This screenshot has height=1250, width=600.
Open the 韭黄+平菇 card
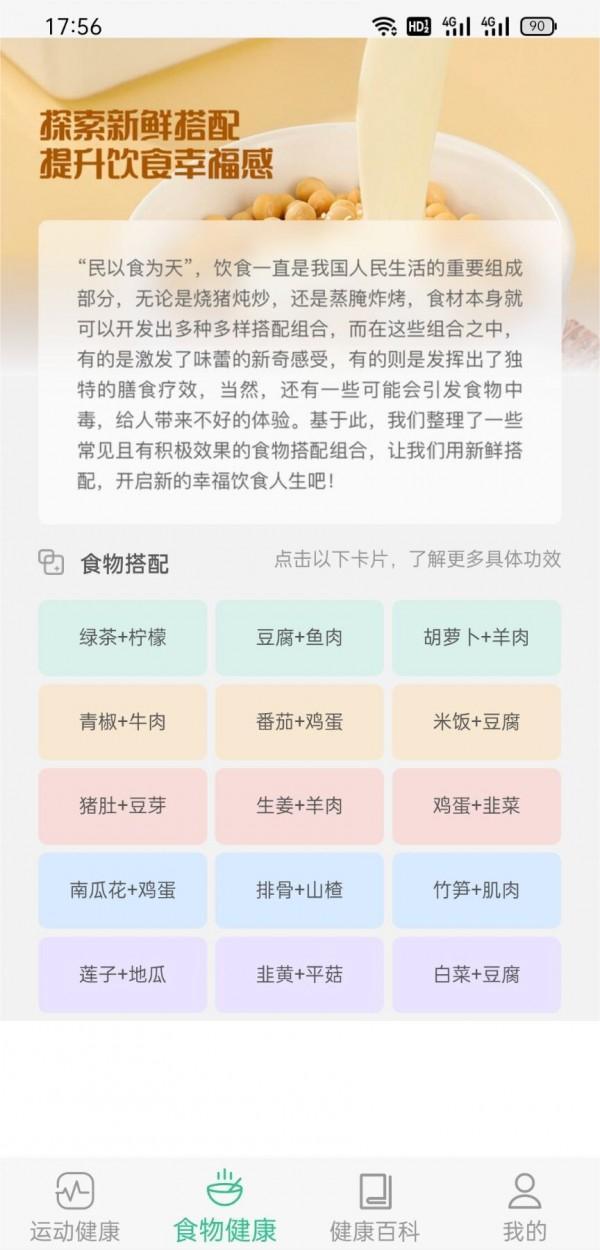pos(299,973)
